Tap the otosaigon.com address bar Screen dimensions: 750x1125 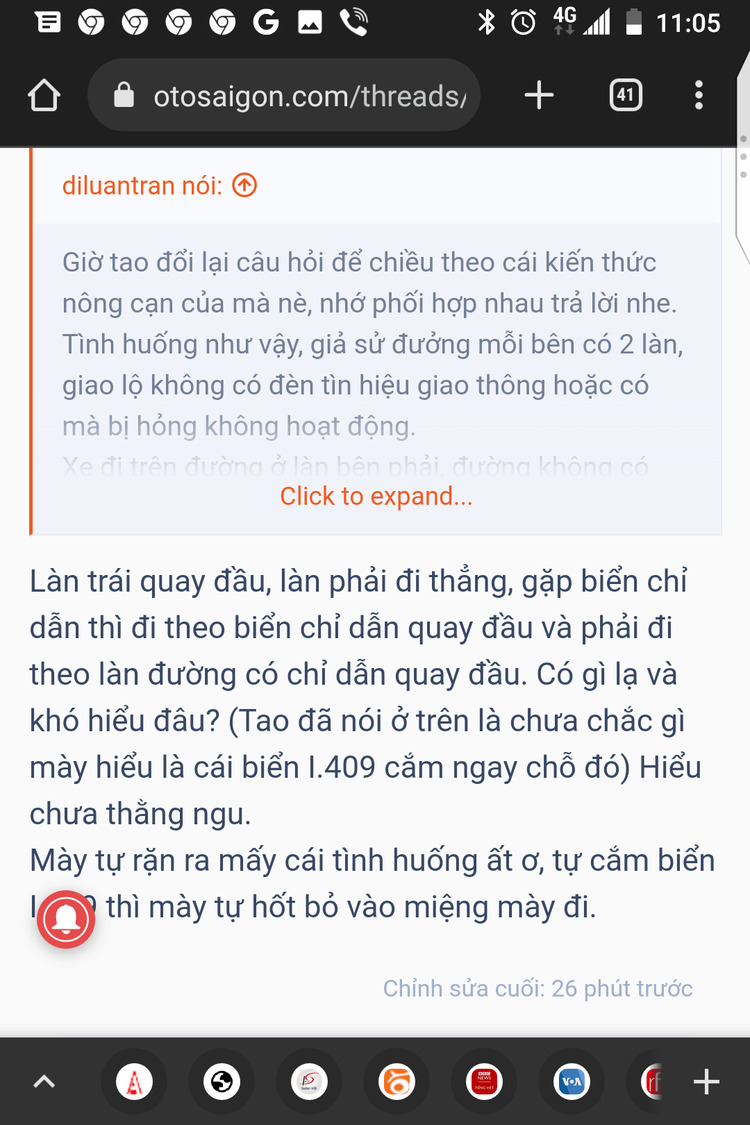[300, 96]
